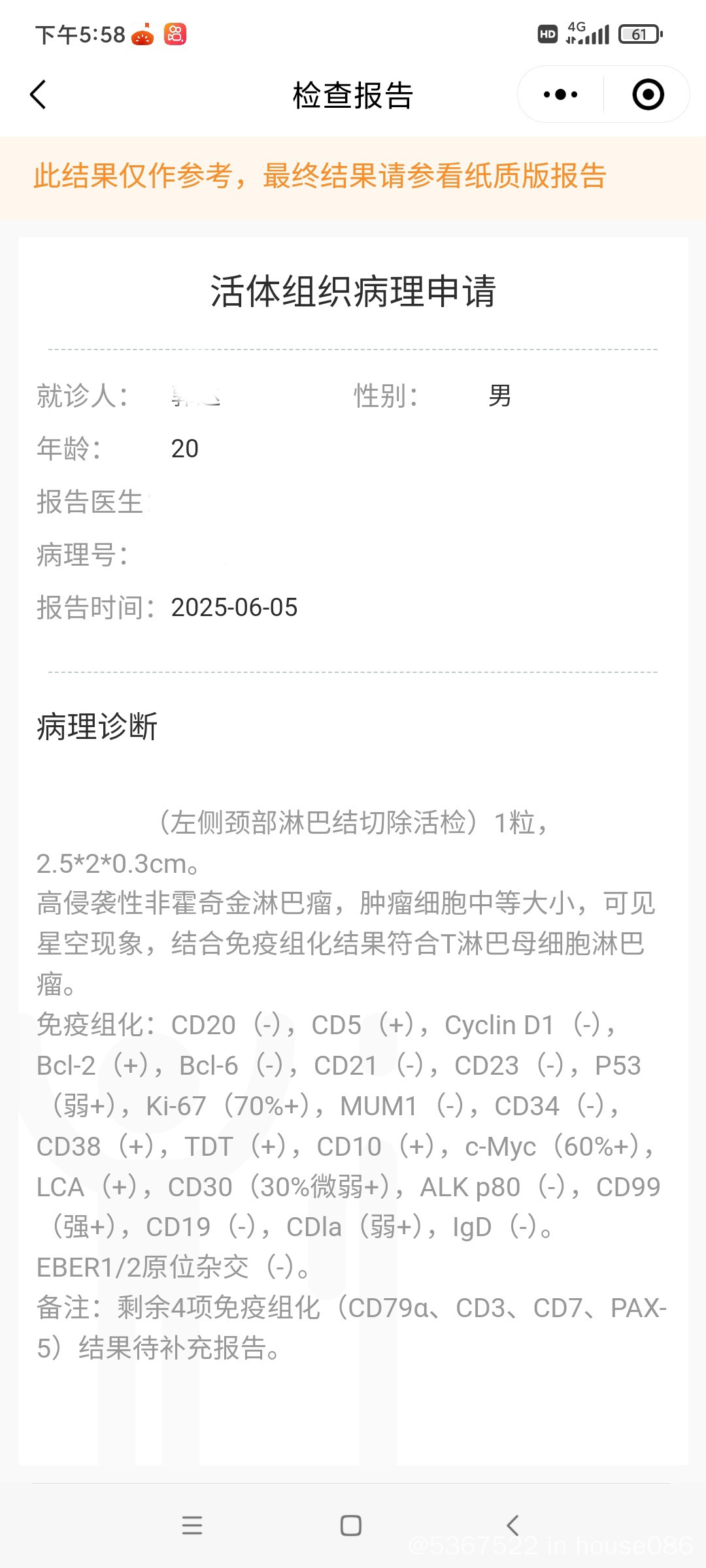Tap the system home button
The width and height of the screenshot is (706, 1568).
[x=351, y=1526]
